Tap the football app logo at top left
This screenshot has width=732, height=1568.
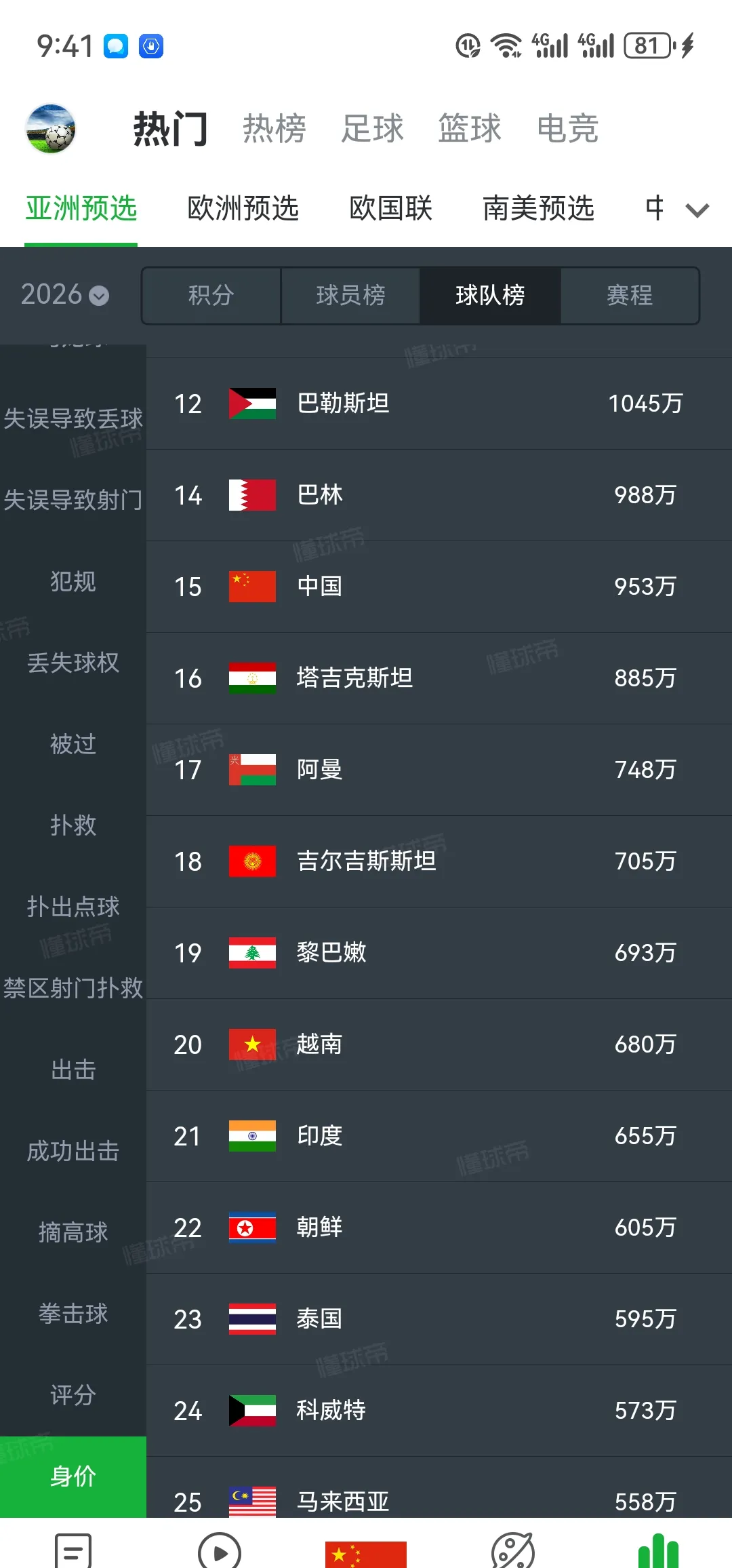(50, 129)
